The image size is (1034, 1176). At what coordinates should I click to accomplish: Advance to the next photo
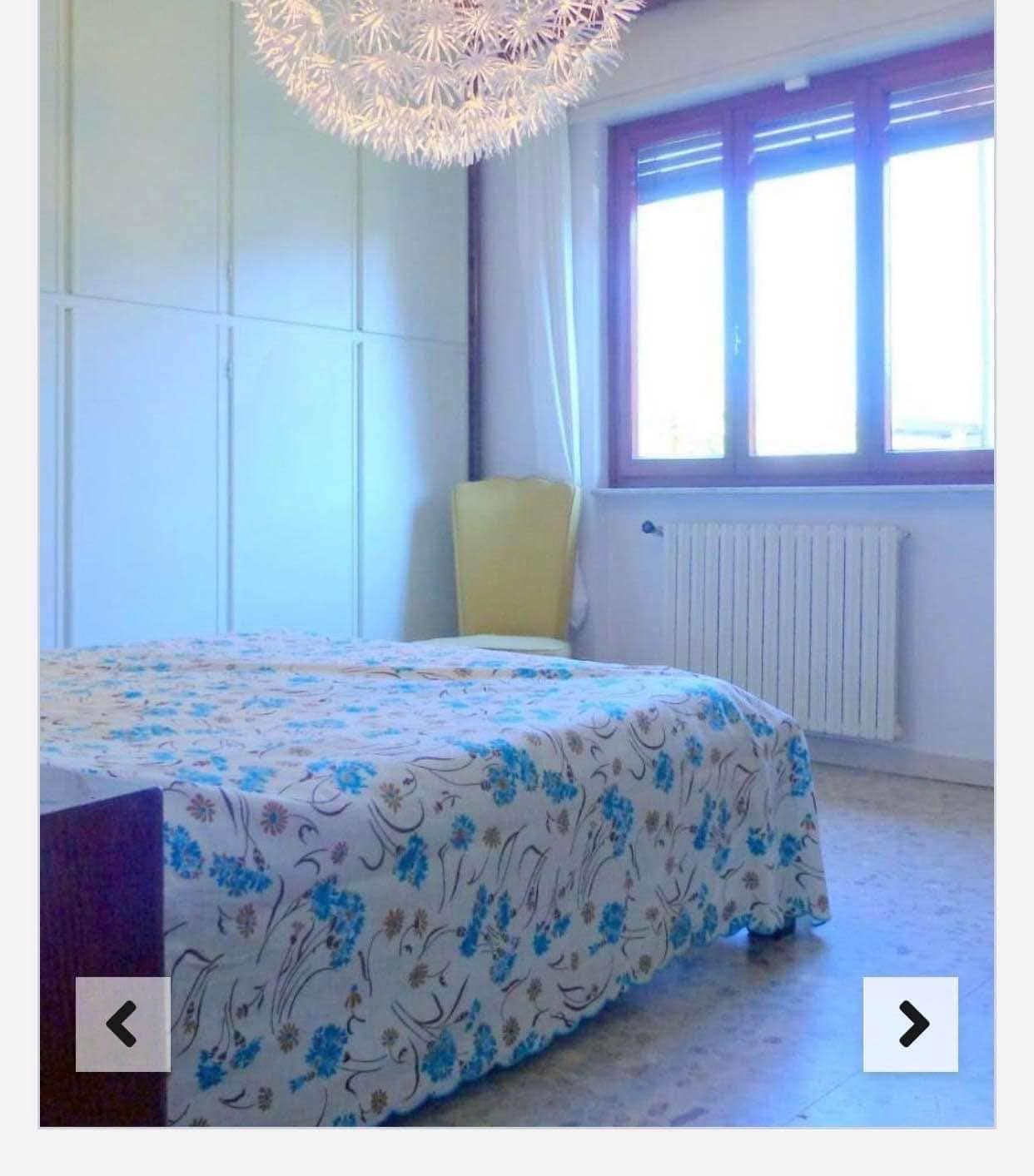tap(910, 1024)
